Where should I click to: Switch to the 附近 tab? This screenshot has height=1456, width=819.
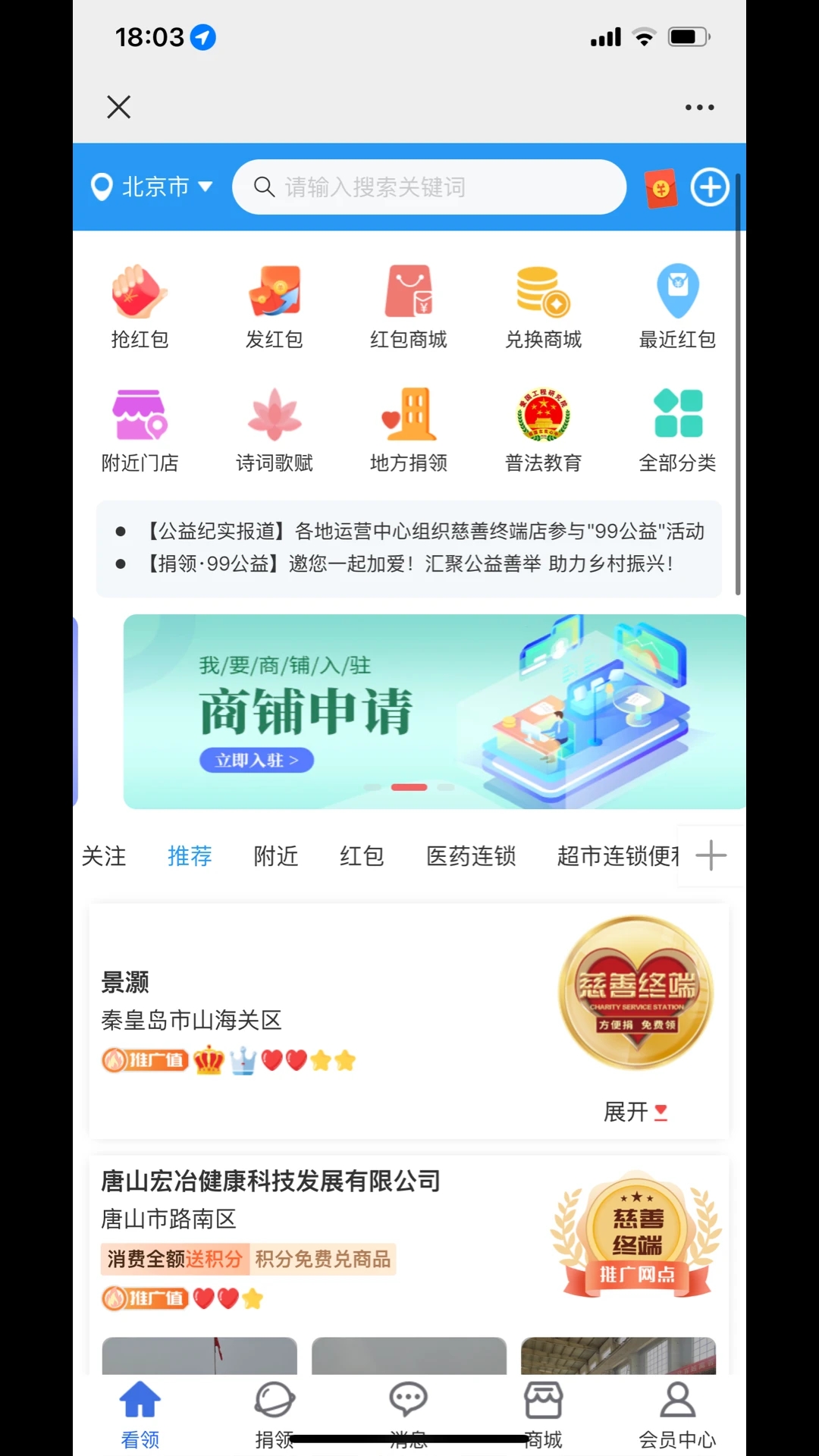tap(275, 856)
